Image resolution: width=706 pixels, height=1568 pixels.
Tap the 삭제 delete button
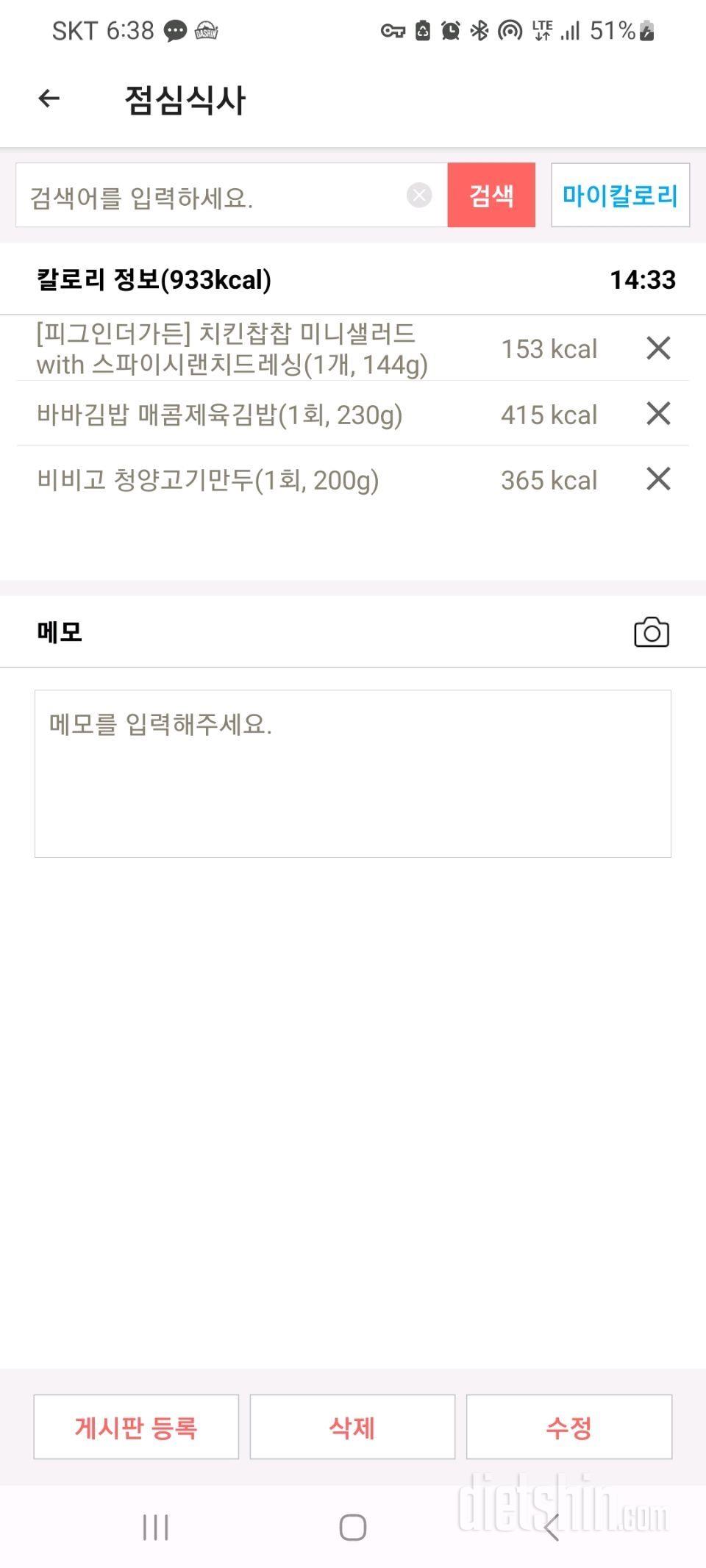click(352, 1428)
